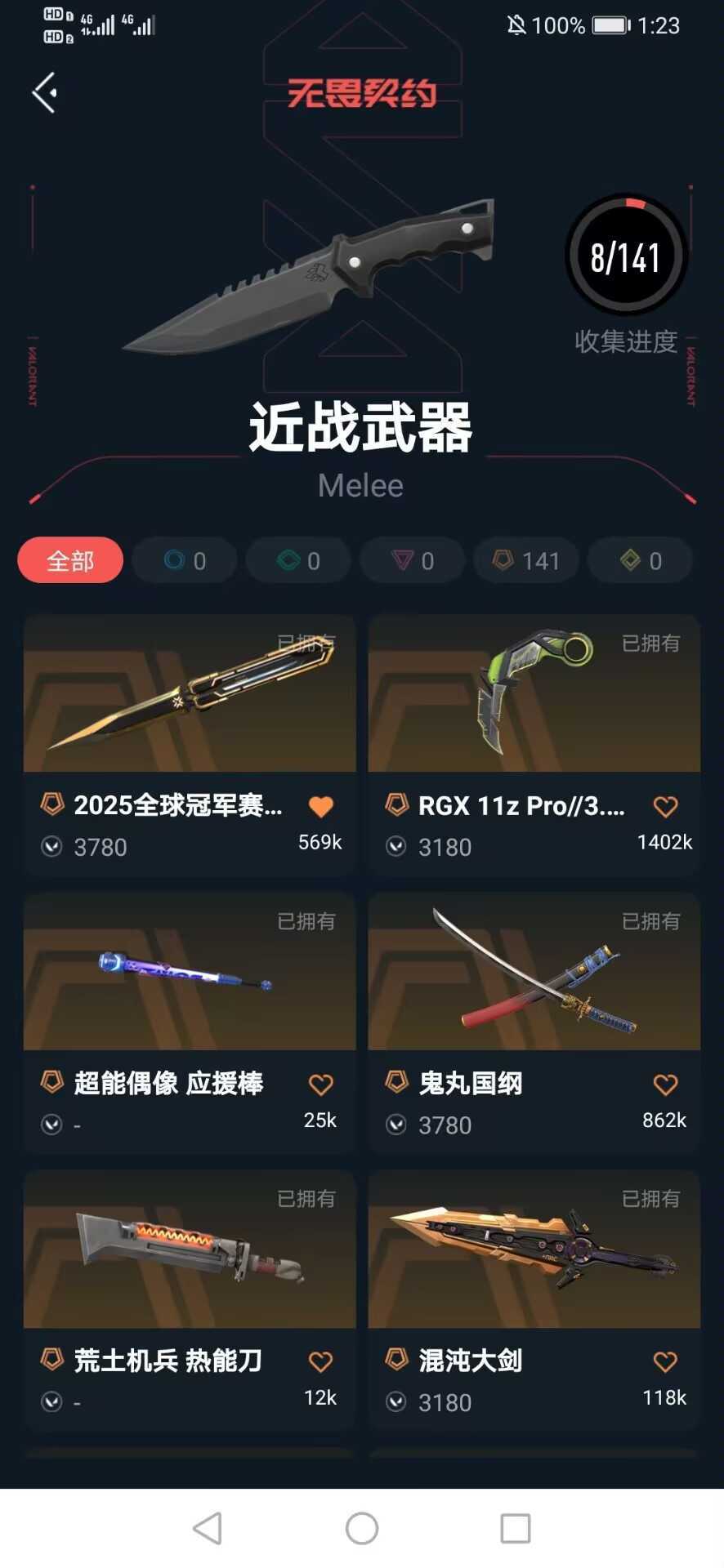
Task: Tap the orange hexagon badge beside RGX 11z Pro
Action: [x=396, y=805]
